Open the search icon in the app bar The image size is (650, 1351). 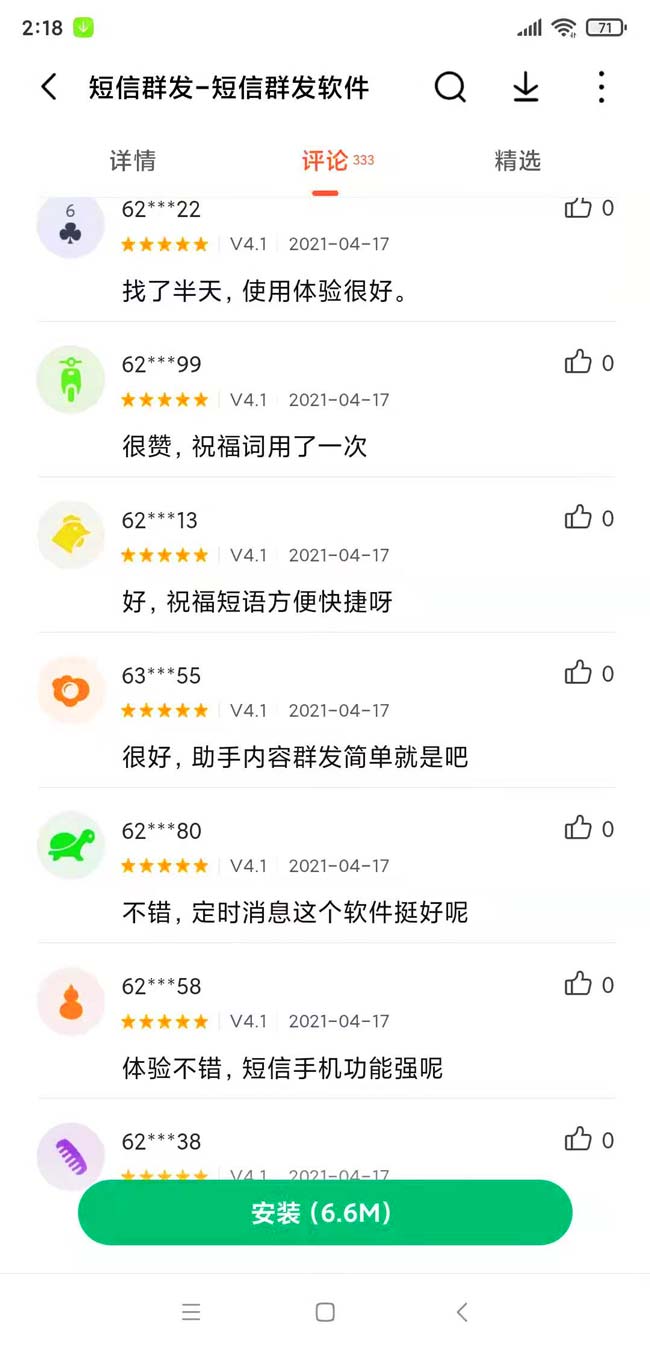point(450,87)
